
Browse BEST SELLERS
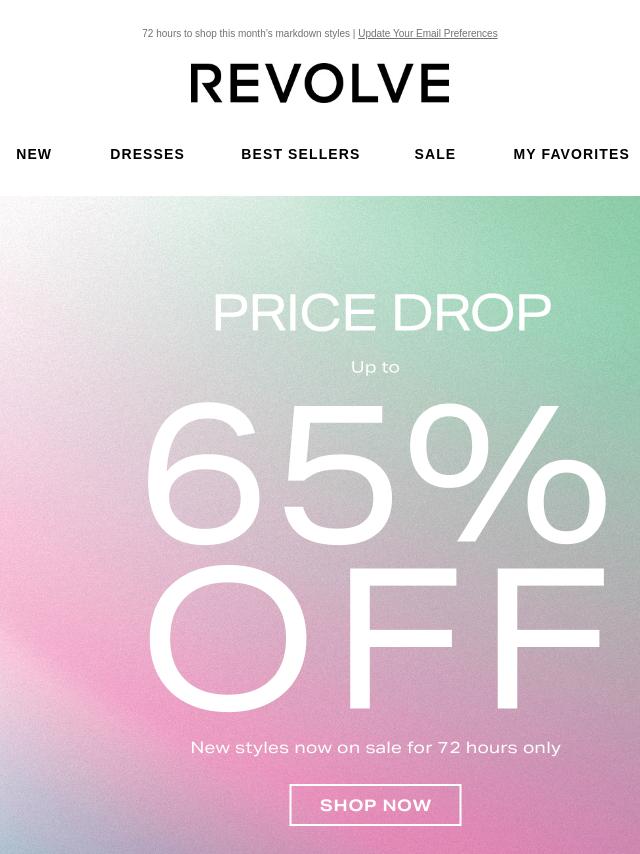300,154
